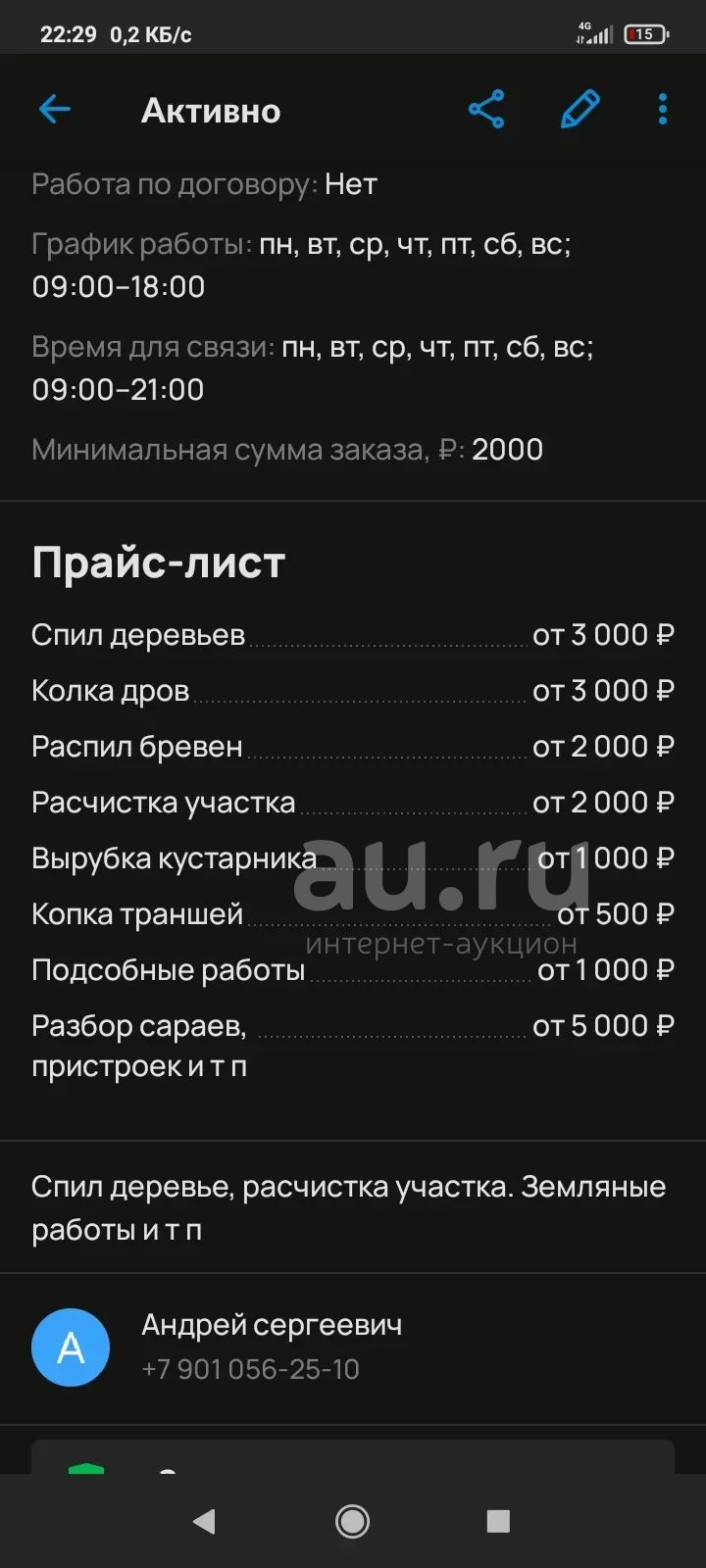Share this listing
The height and width of the screenshot is (1568, 706).
[486, 110]
